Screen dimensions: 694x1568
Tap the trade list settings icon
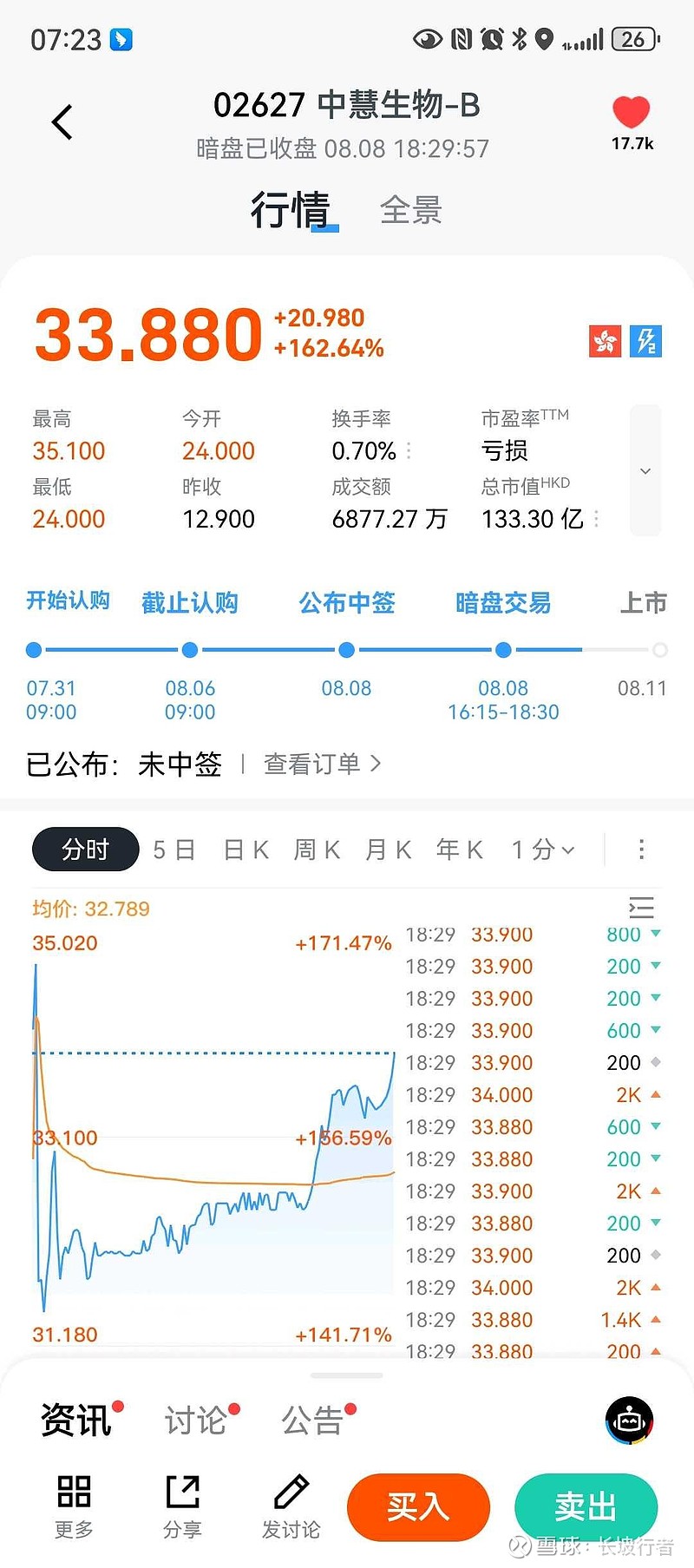point(641,908)
